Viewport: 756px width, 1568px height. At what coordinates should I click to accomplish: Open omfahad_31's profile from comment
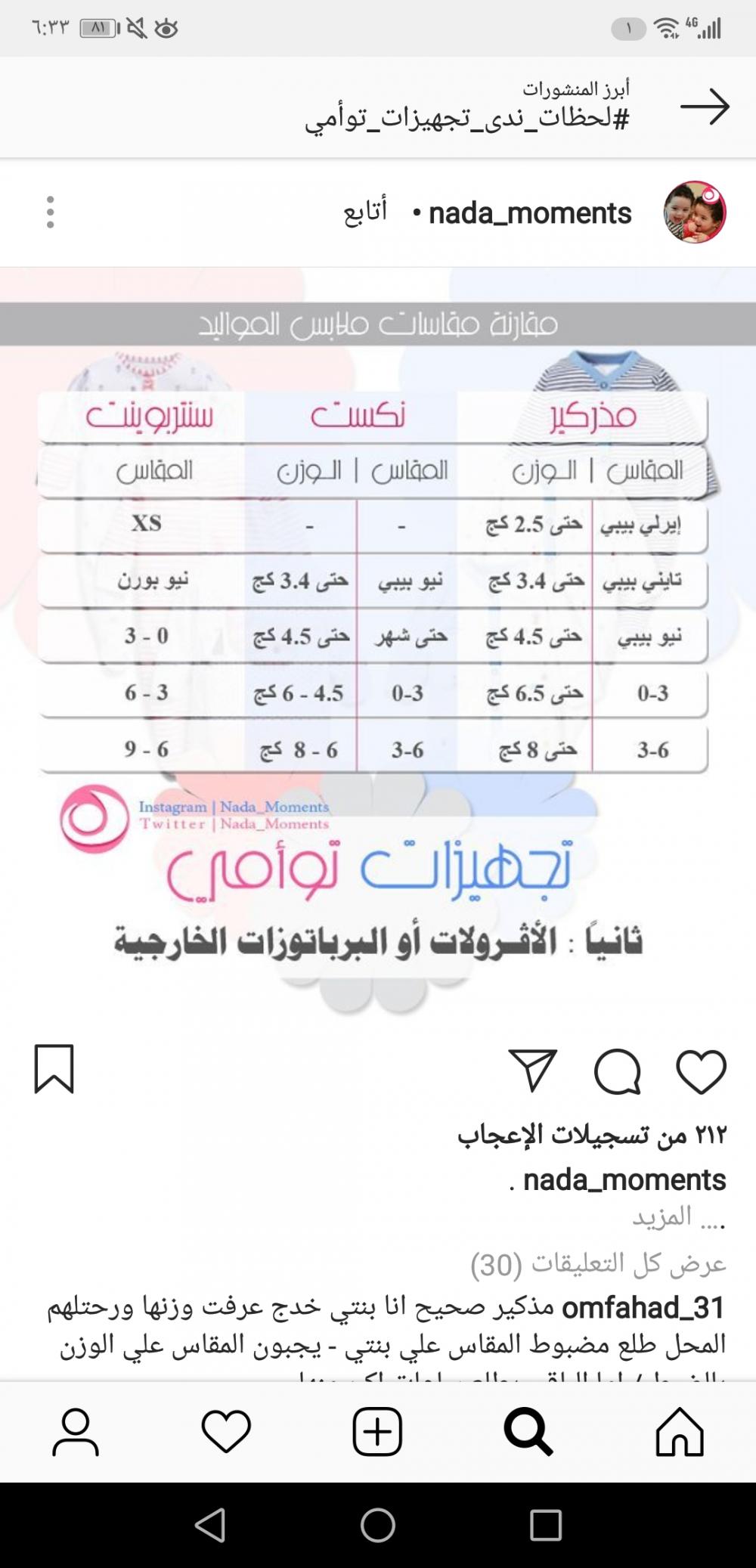click(643, 1307)
